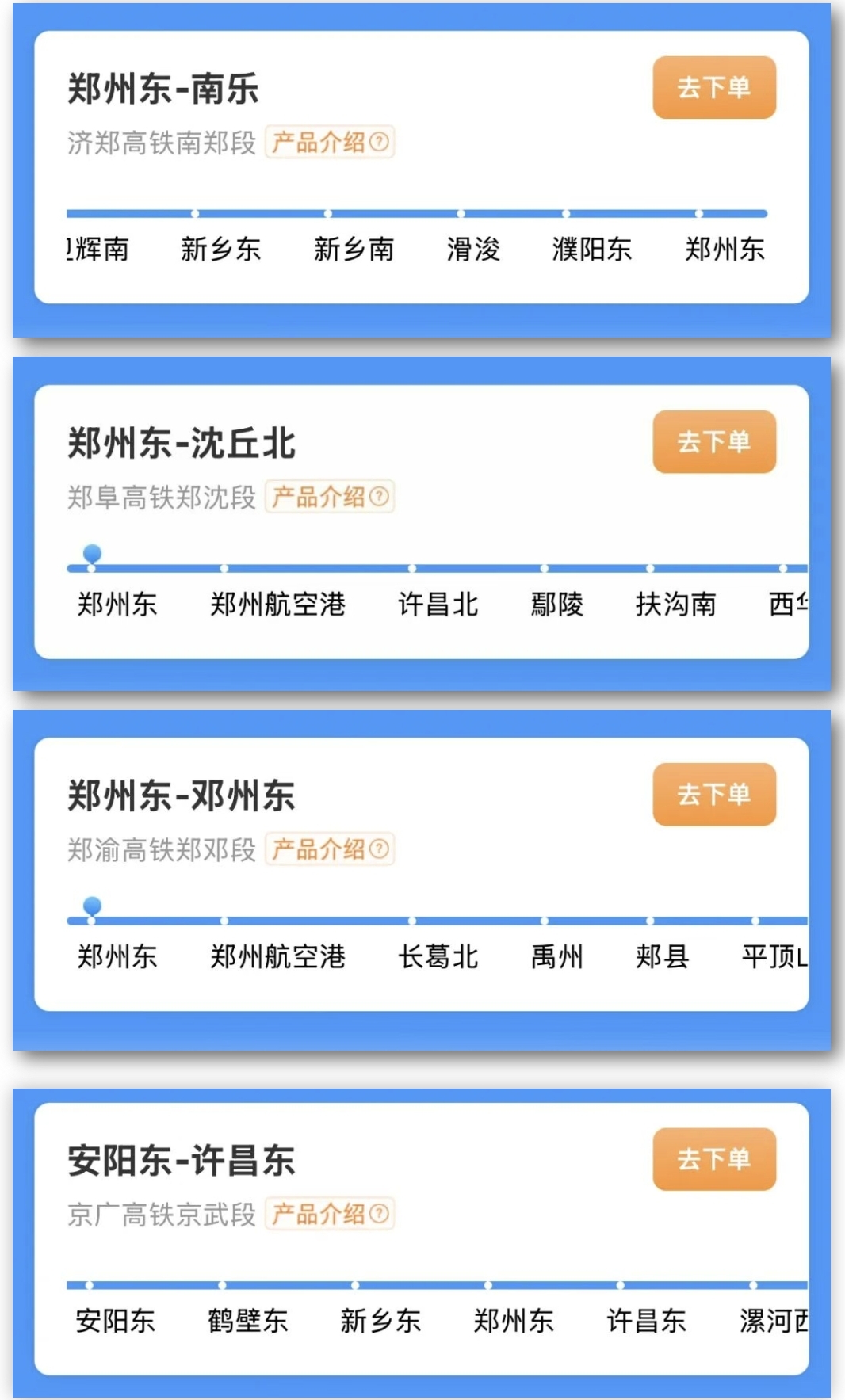This screenshot has width=845, height=1400.
Task: Click the 濮阳东 station dot
Action: pyautogui.click(x=566, y=212)
